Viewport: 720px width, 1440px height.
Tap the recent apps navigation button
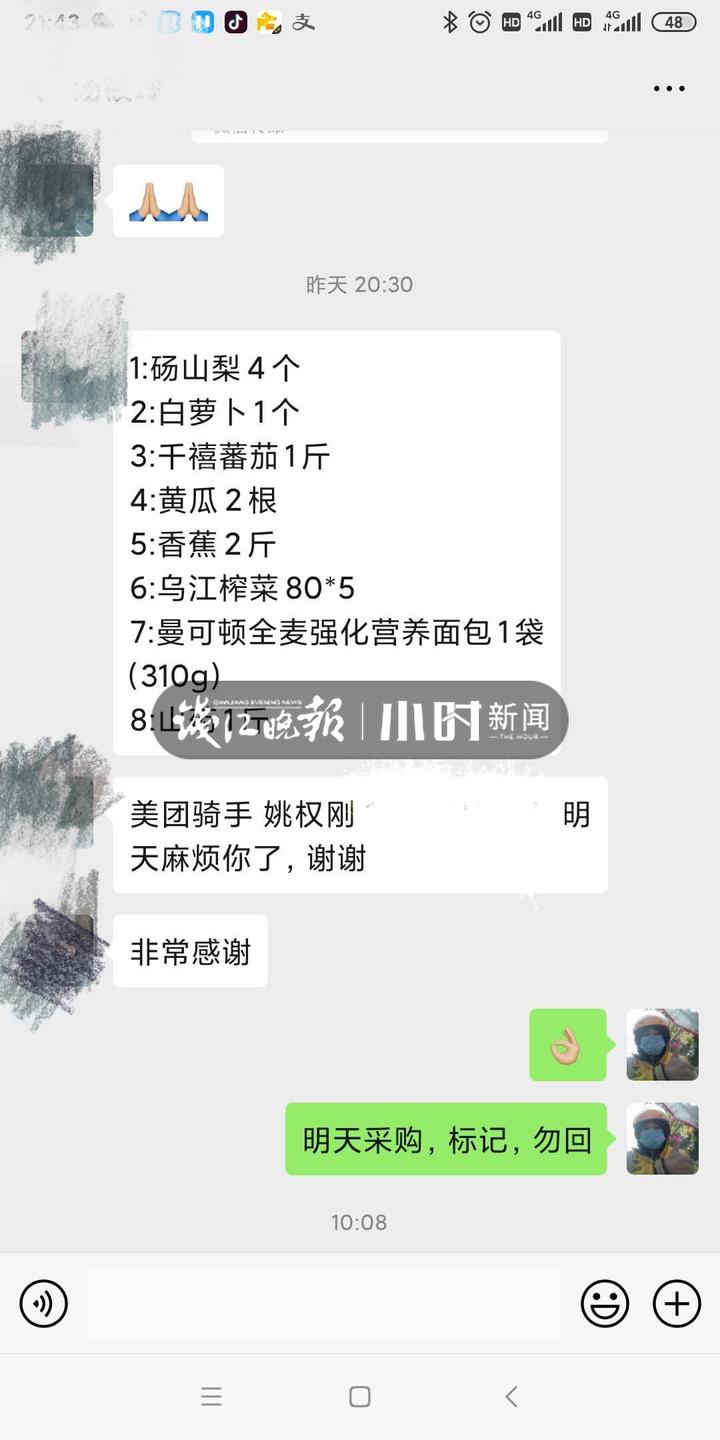[211, 1397]
